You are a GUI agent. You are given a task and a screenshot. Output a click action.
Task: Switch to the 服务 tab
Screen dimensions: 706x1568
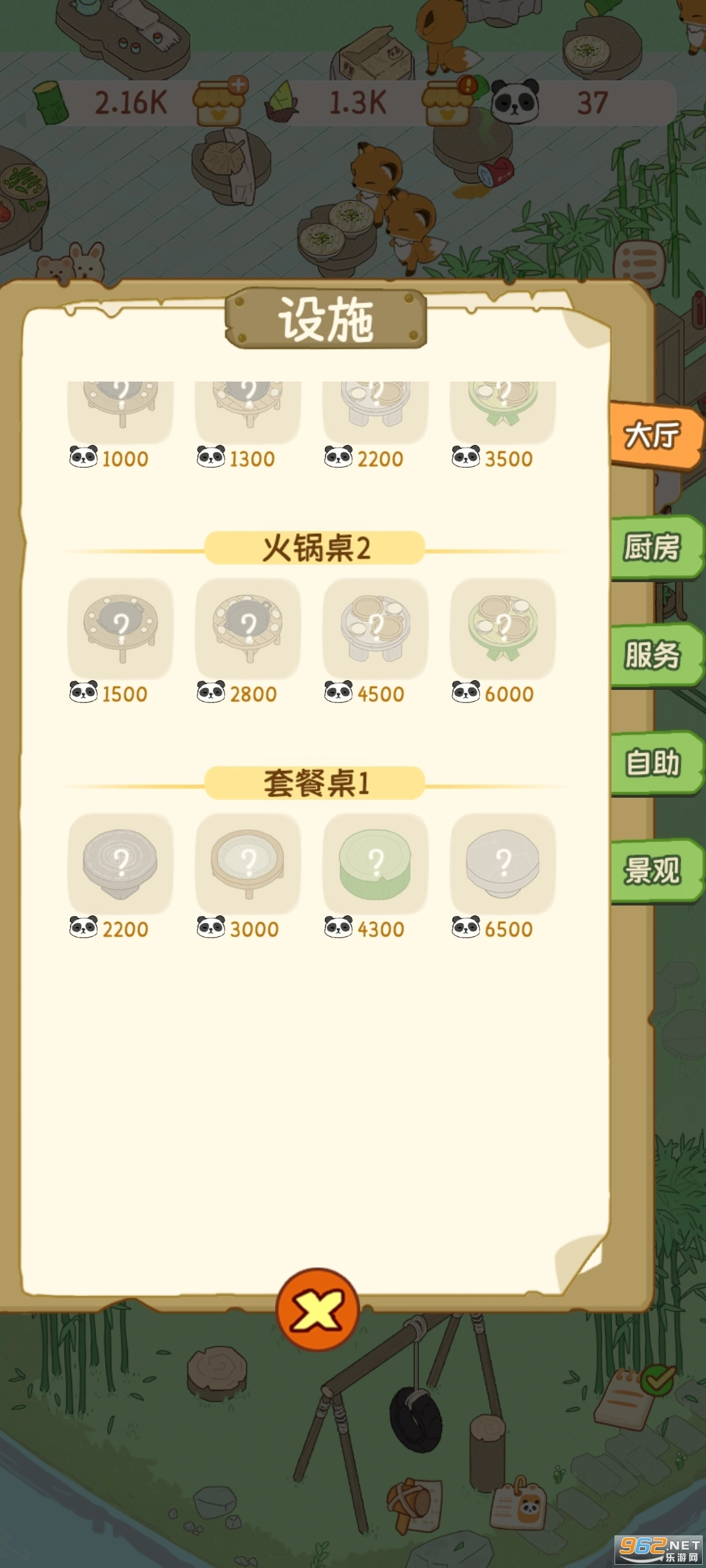click(x=654, y=655)
